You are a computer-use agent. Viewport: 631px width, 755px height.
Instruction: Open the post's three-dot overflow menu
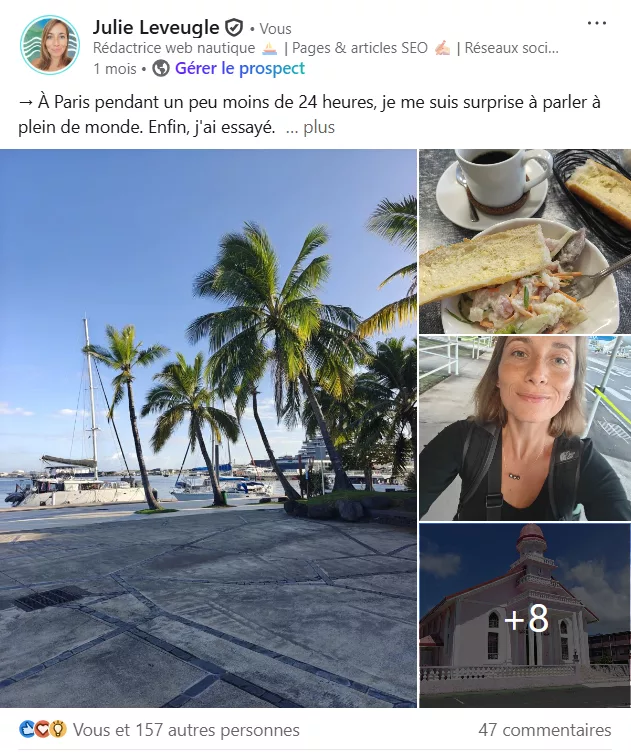click(x=597, y=23)
